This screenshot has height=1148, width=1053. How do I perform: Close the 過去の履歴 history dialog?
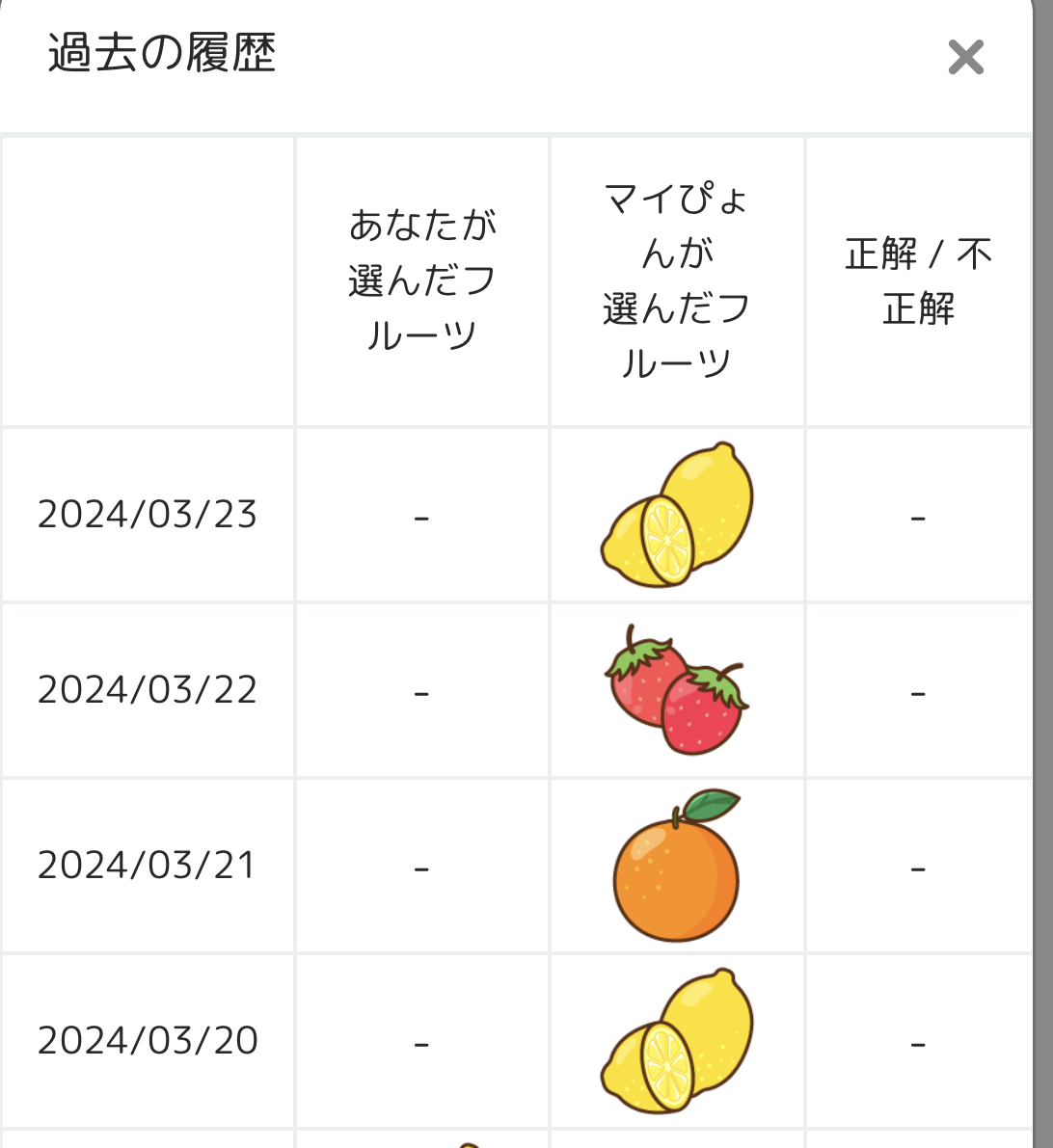(x=965, y=58)
